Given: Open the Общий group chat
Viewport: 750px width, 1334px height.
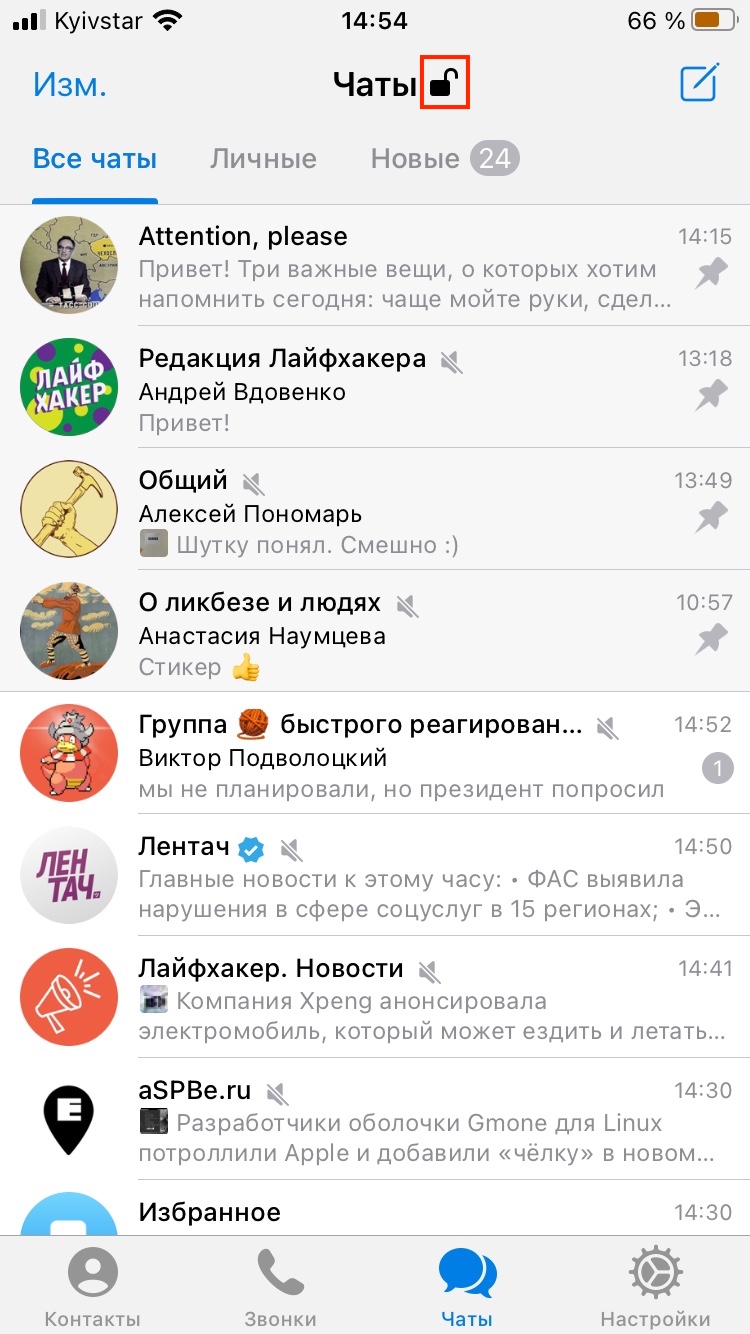Looking at the screenshot, I should pyautogui.click(x=375, y=509).
